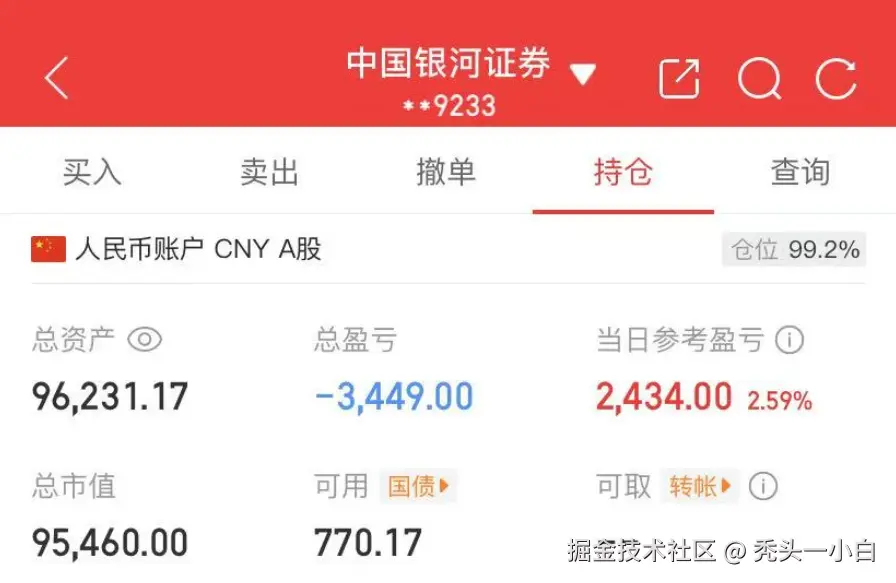Open the info icon beside 转帐
The height and width of the screenshot is (583, 896).
click(763, 487)
